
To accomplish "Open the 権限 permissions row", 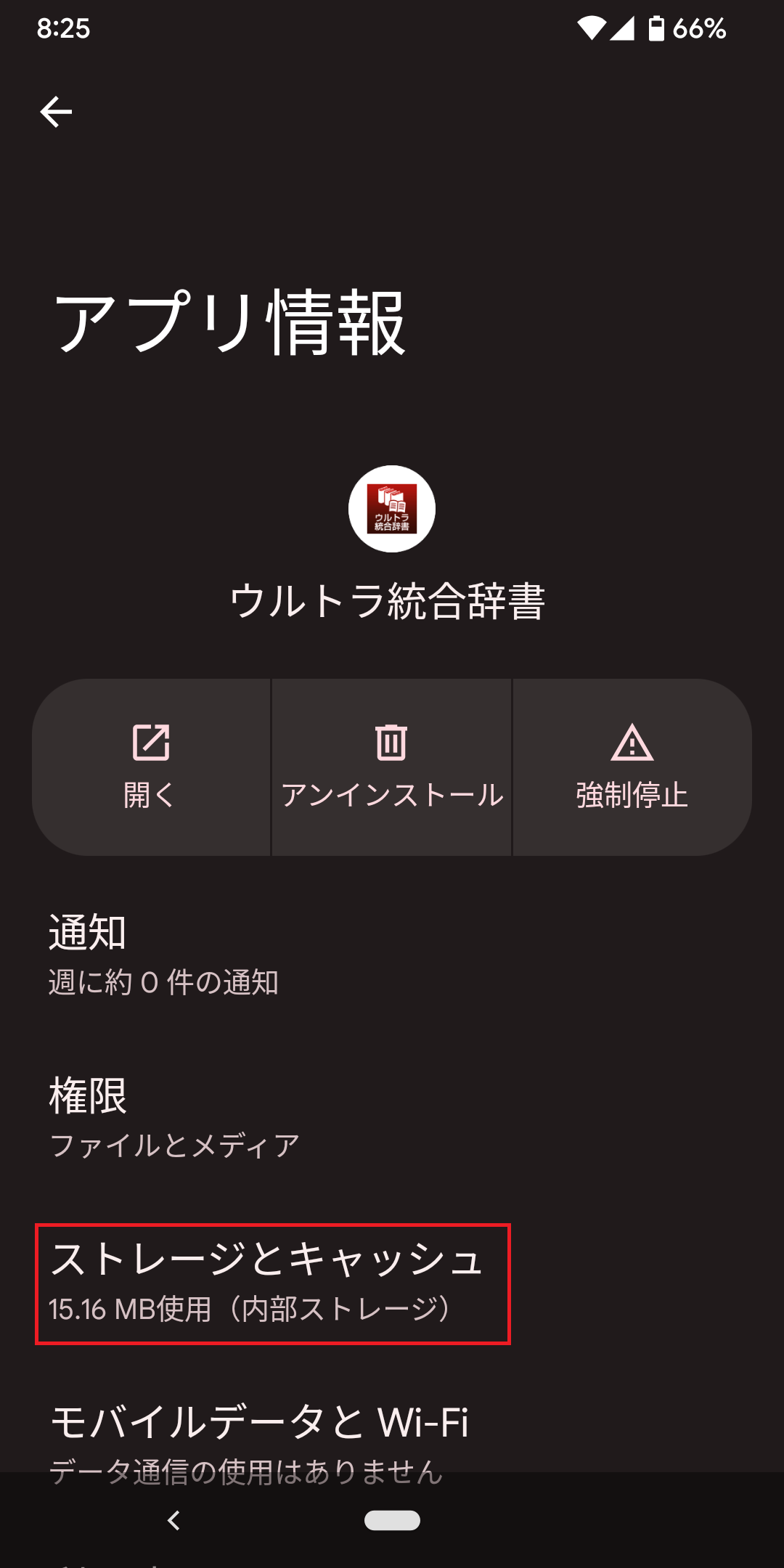I will pyautogui.click(x=392, y=1118).
